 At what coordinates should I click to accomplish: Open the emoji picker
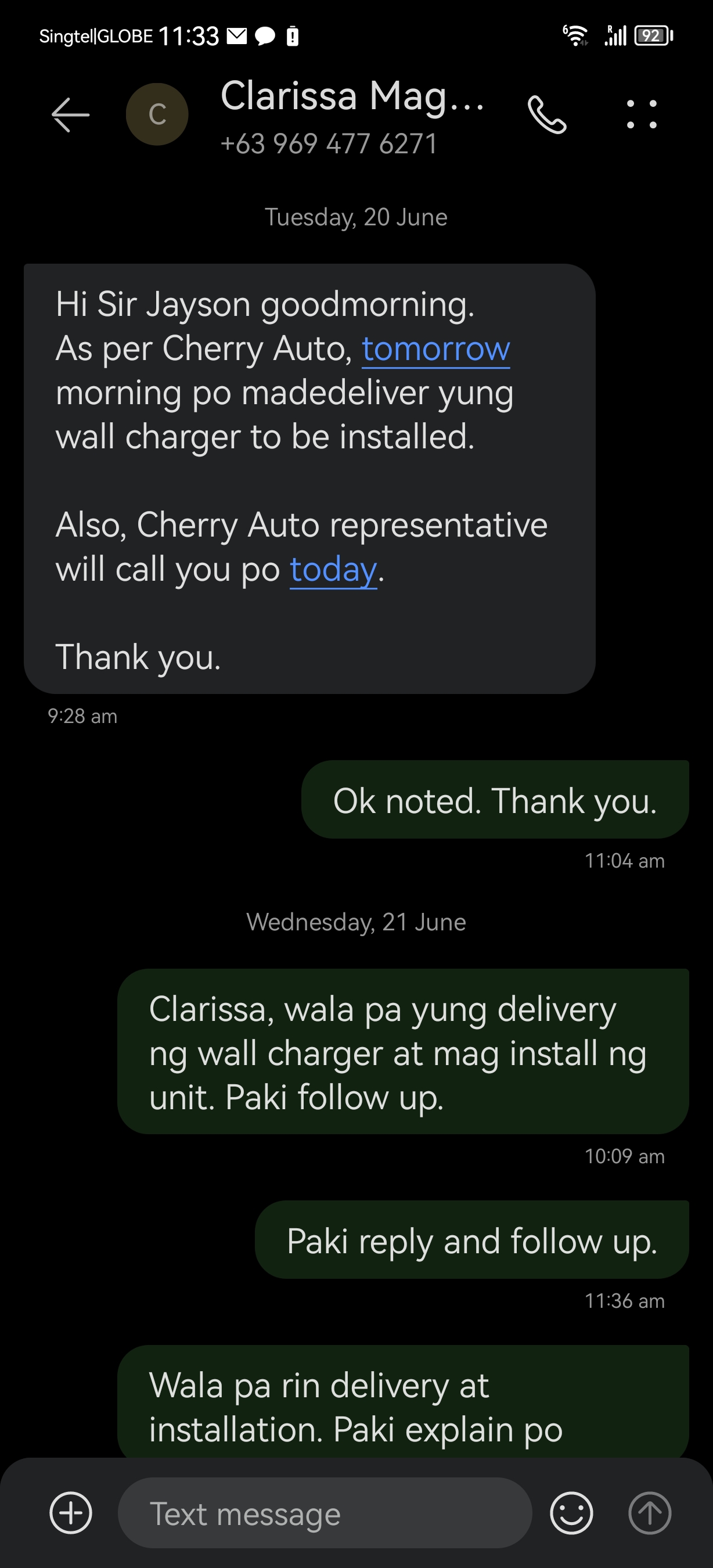571,1513
